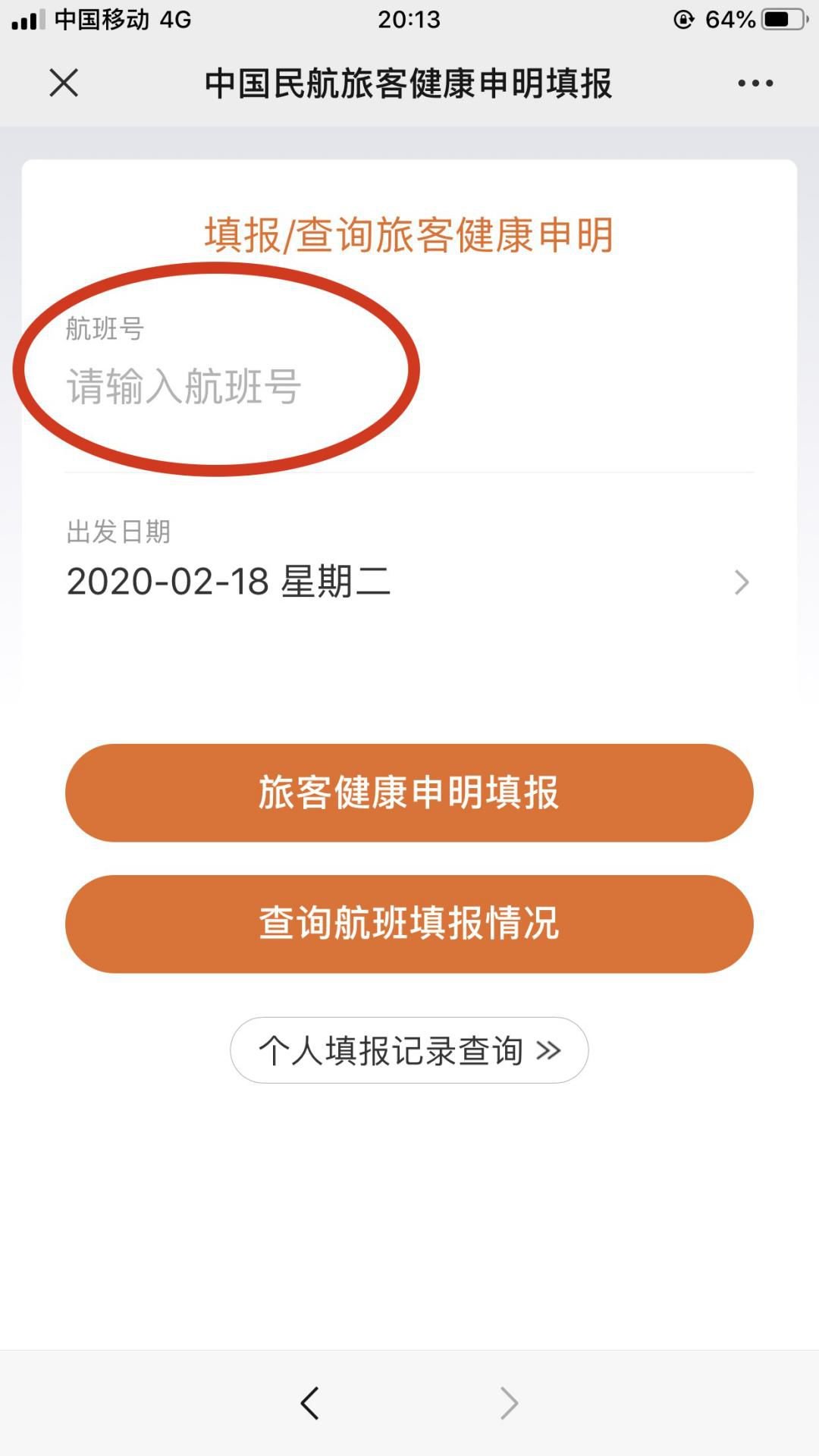819x1456 pixels.
Task: Open 个人填报记录查询 link
Action: pos(409,1050)
